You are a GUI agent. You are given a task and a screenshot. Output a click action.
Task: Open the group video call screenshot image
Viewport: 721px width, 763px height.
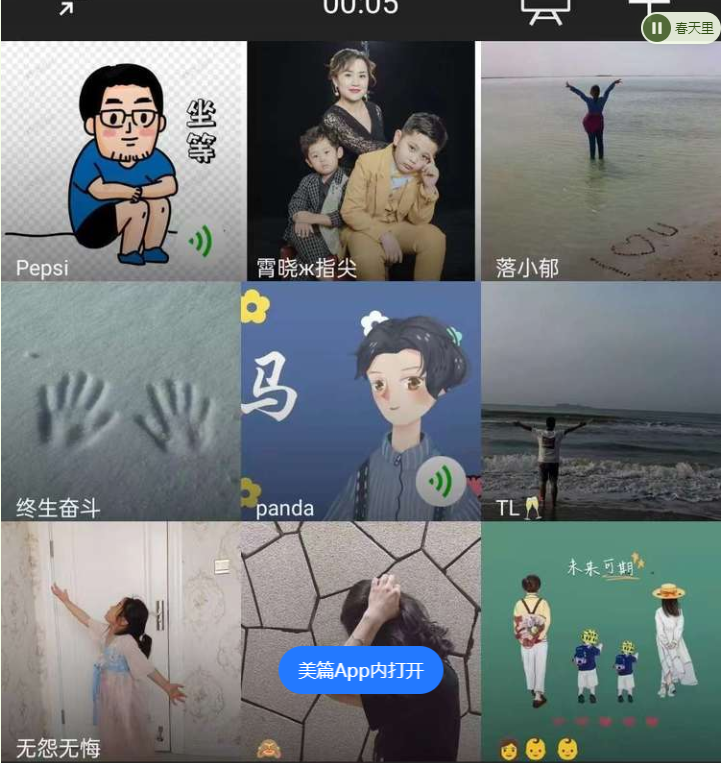[x=360, y=400]
